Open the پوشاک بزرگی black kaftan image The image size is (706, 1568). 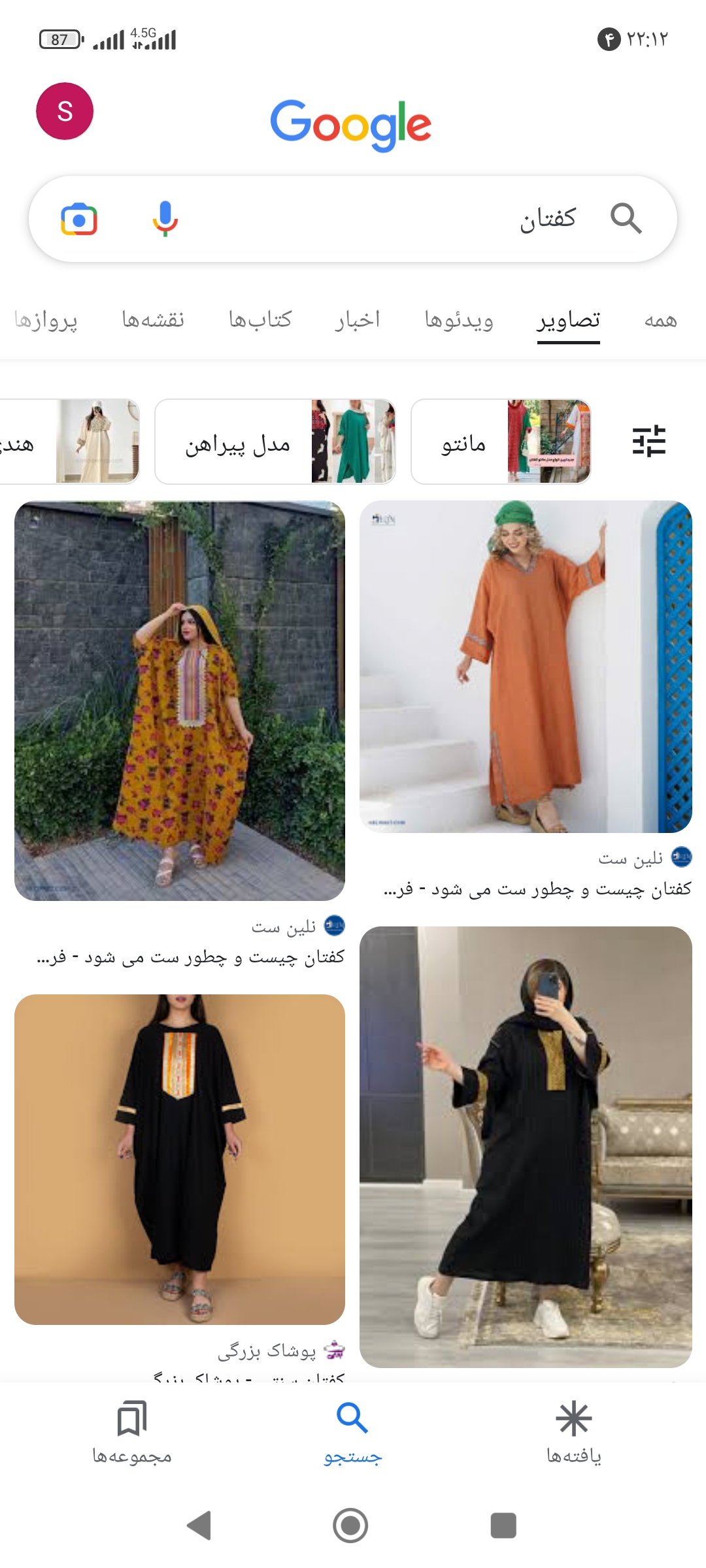180,1160
